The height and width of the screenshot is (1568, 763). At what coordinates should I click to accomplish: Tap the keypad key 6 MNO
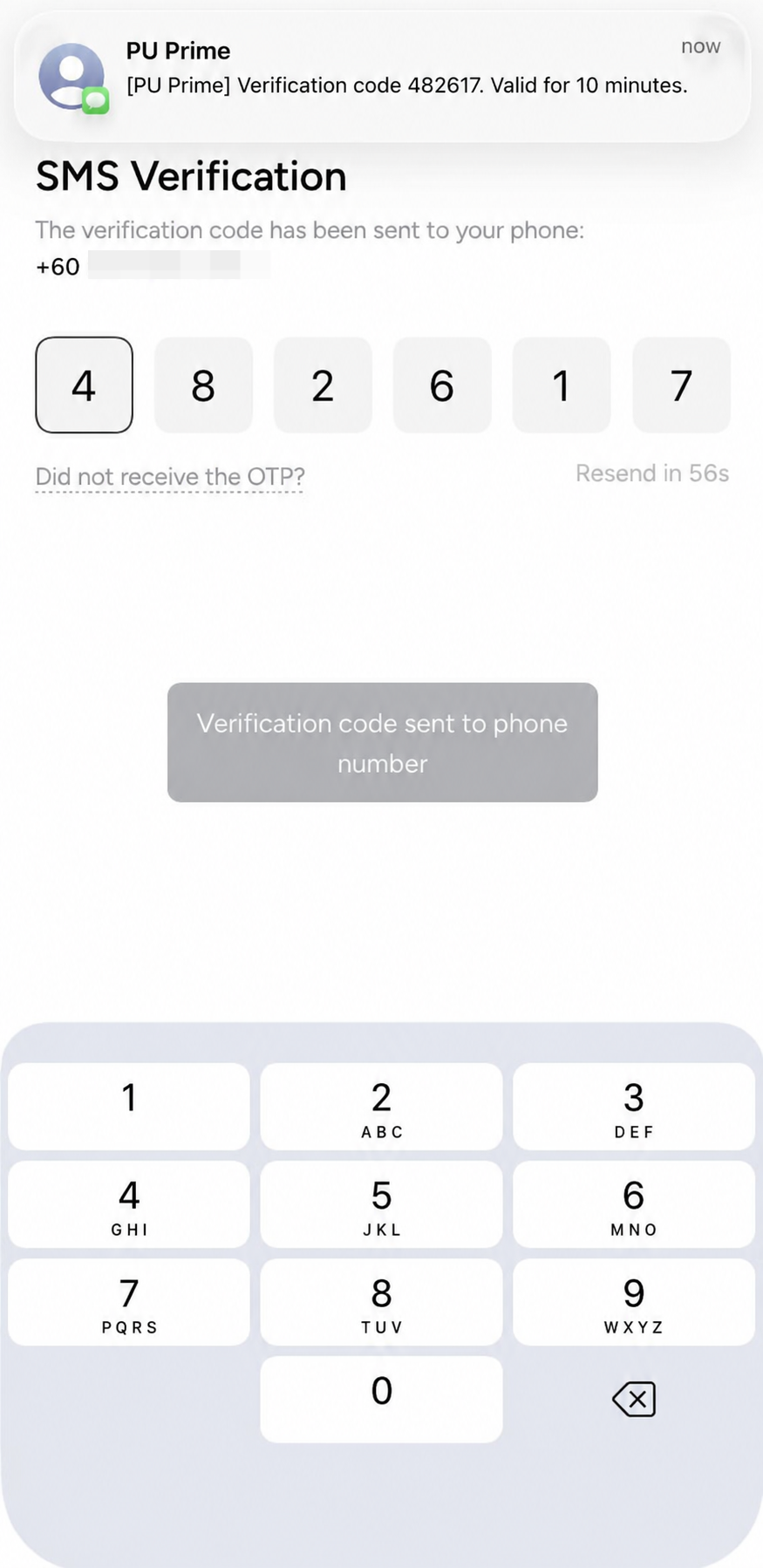pyautogui.click(x=634, y=1203)
